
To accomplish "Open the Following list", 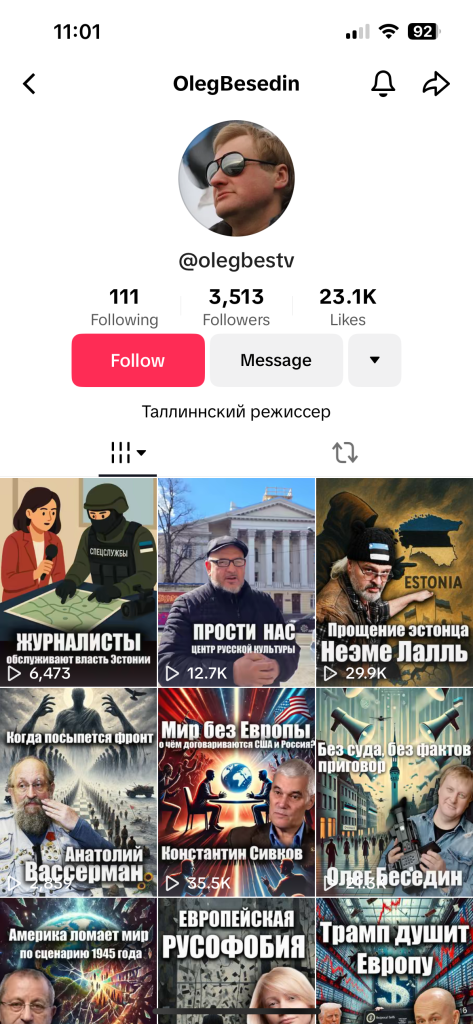I will point(124,307).
